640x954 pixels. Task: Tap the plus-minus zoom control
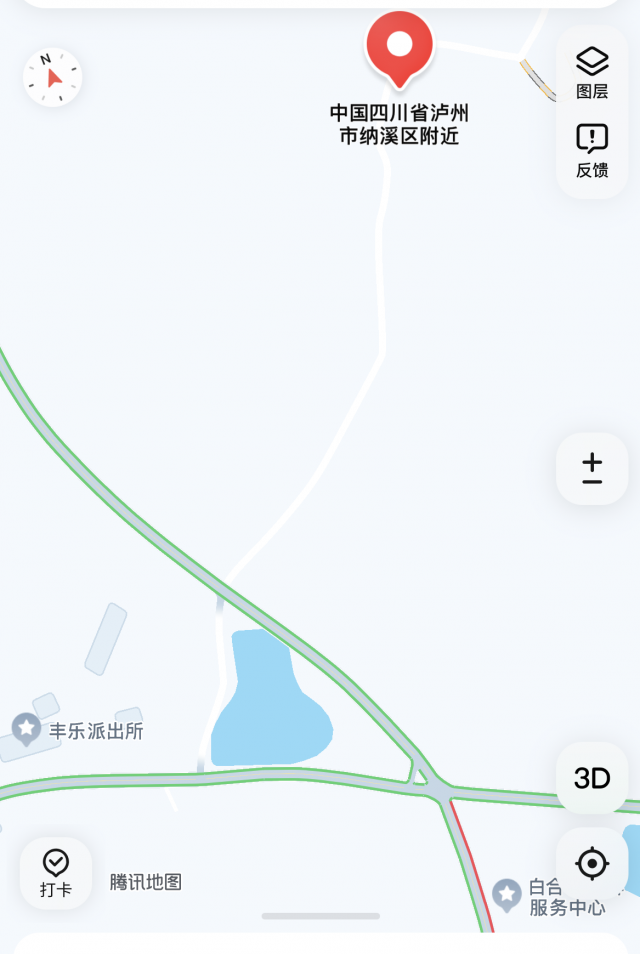point(592,468)
